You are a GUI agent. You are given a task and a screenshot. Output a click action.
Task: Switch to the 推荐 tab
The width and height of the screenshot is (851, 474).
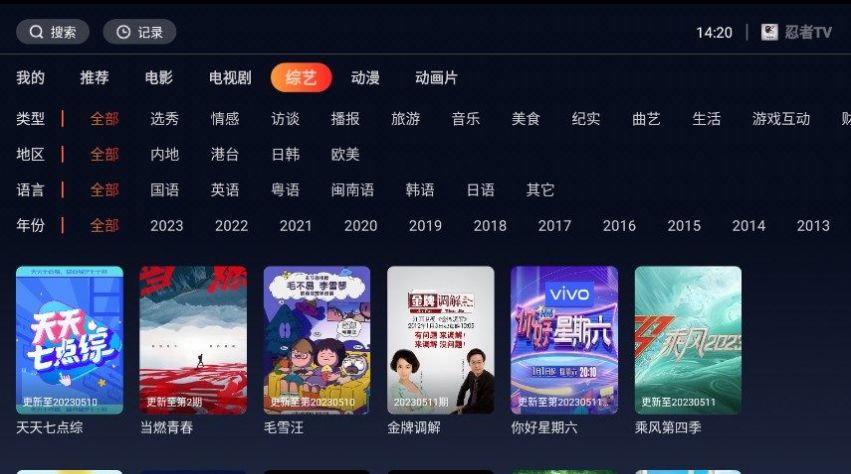pyautogui.click(x=95, y=78)
